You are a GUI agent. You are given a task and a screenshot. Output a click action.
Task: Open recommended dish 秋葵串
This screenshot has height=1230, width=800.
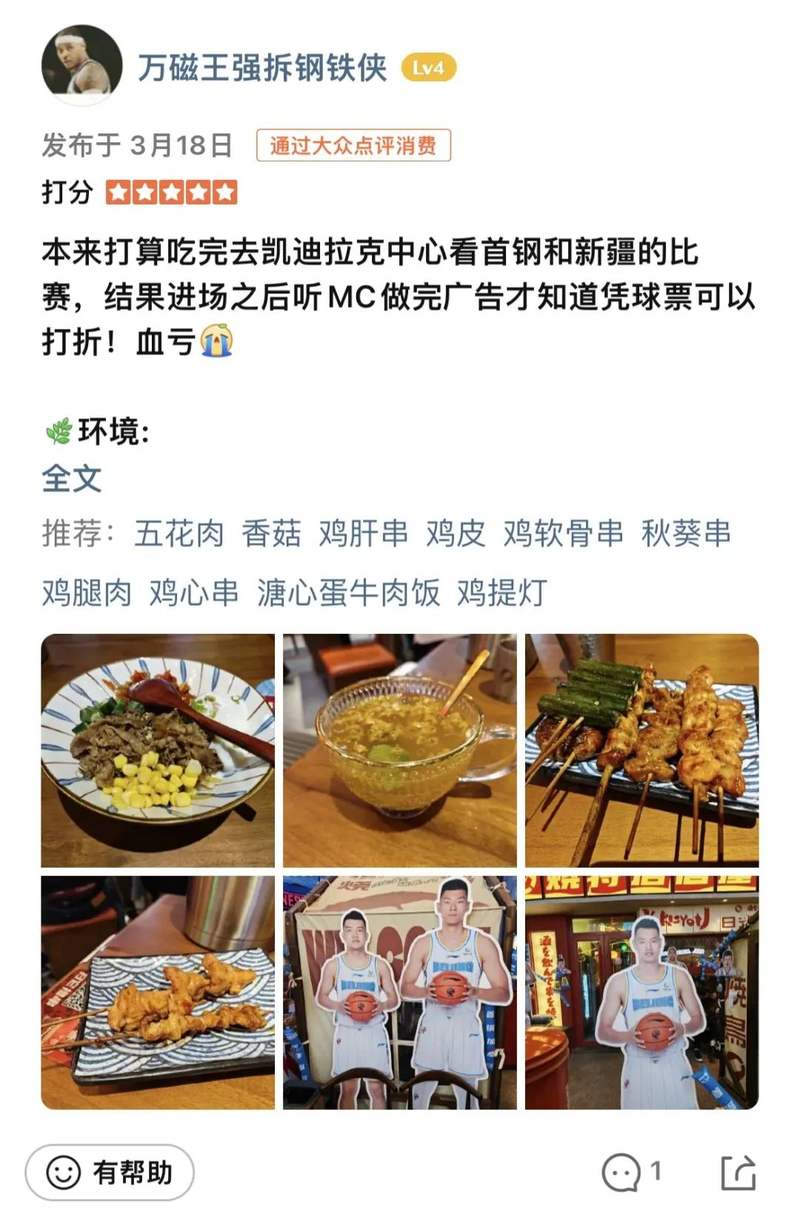[686, 534]
